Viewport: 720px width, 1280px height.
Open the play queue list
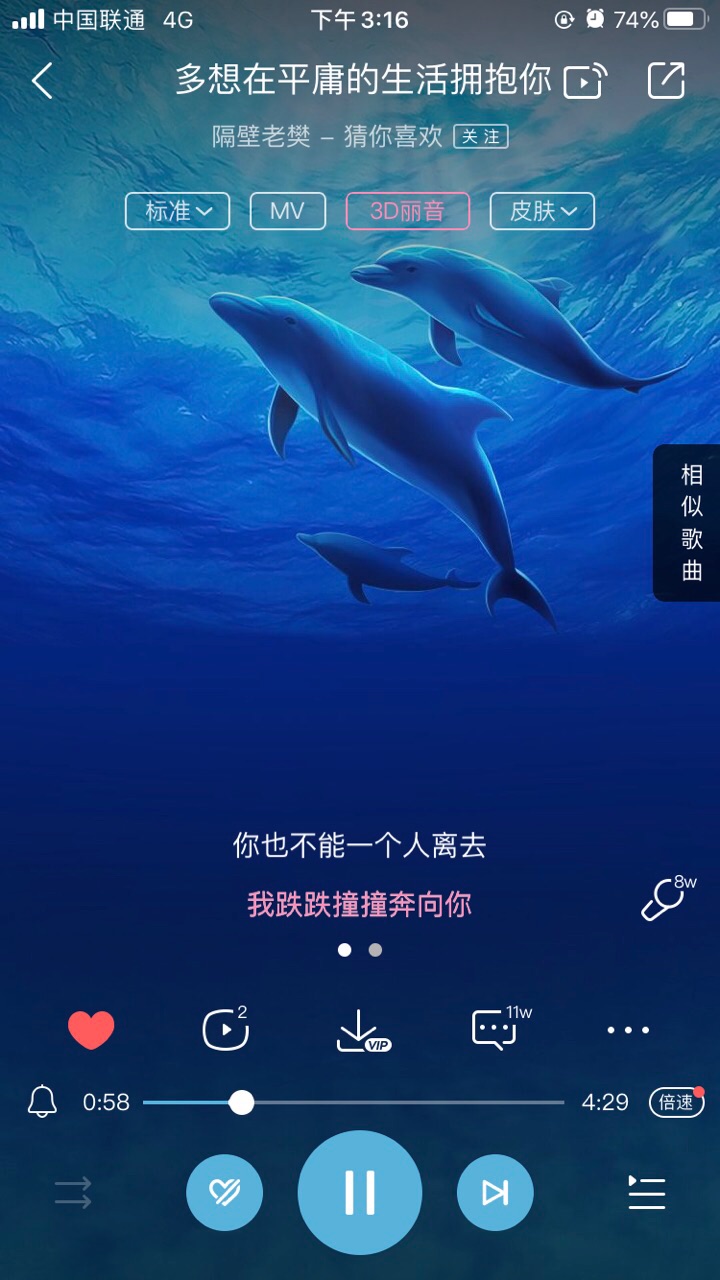point(646,1192)
